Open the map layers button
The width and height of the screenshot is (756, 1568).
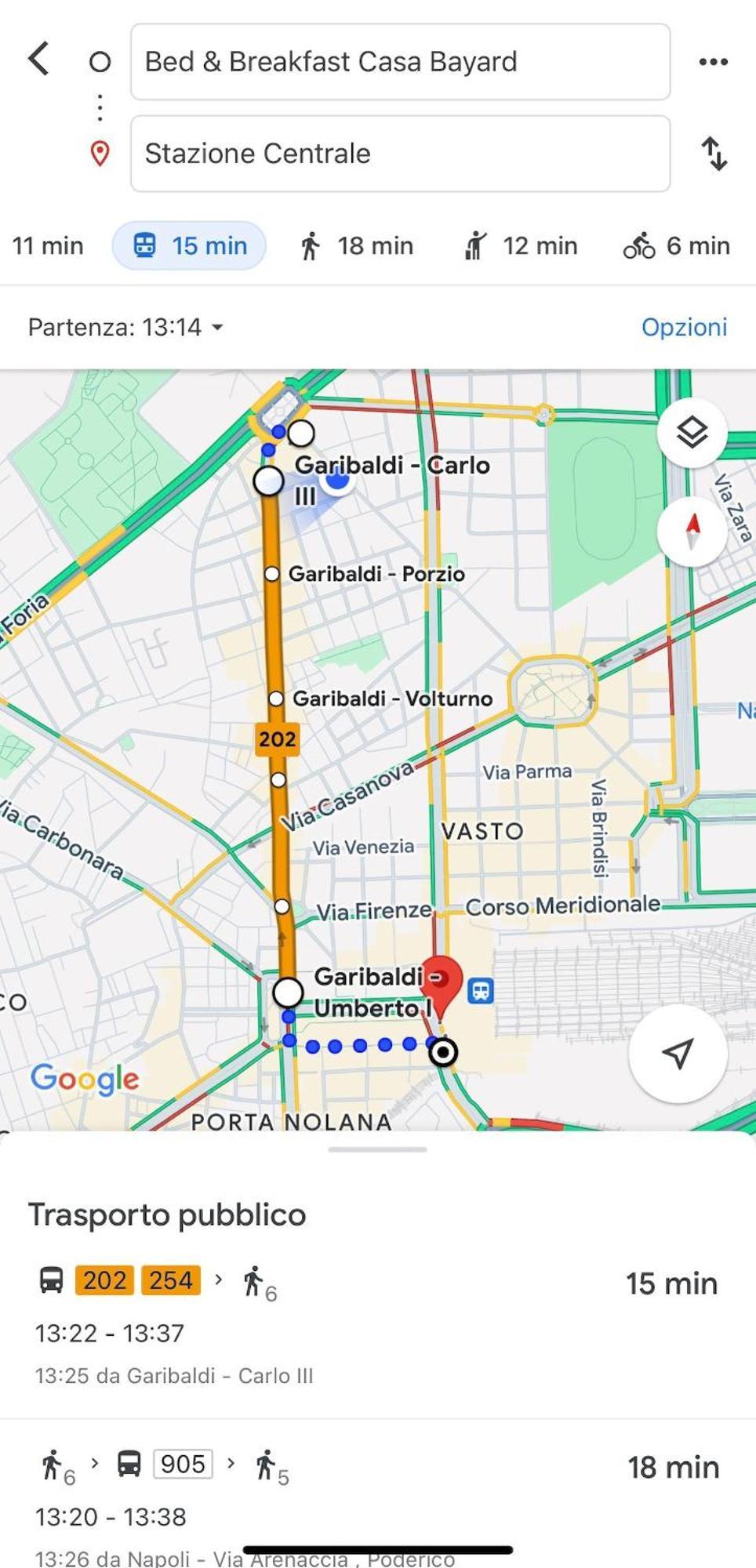coord(692,432)
